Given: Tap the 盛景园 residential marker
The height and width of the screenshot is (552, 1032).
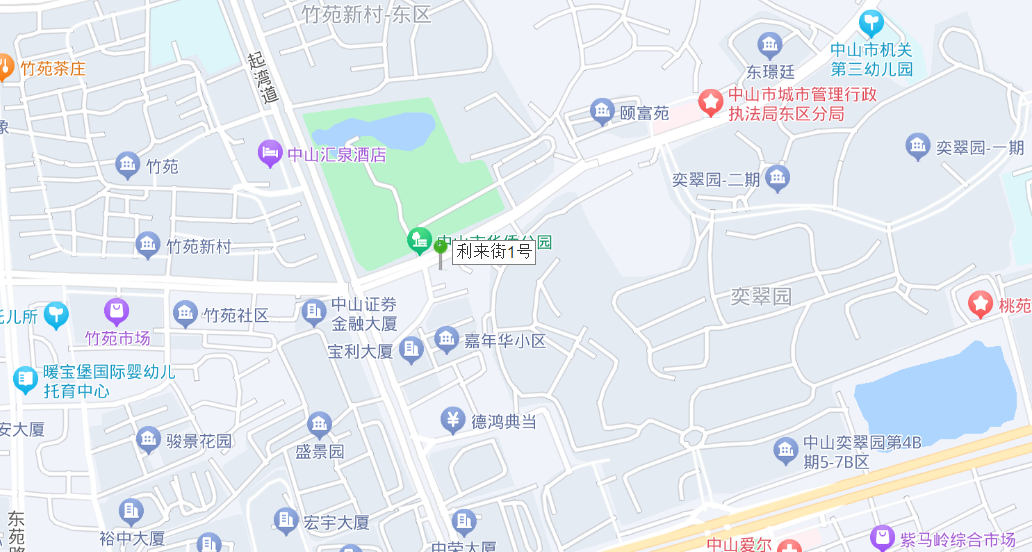Looking at the screenshot, I should tap(319, 425).
